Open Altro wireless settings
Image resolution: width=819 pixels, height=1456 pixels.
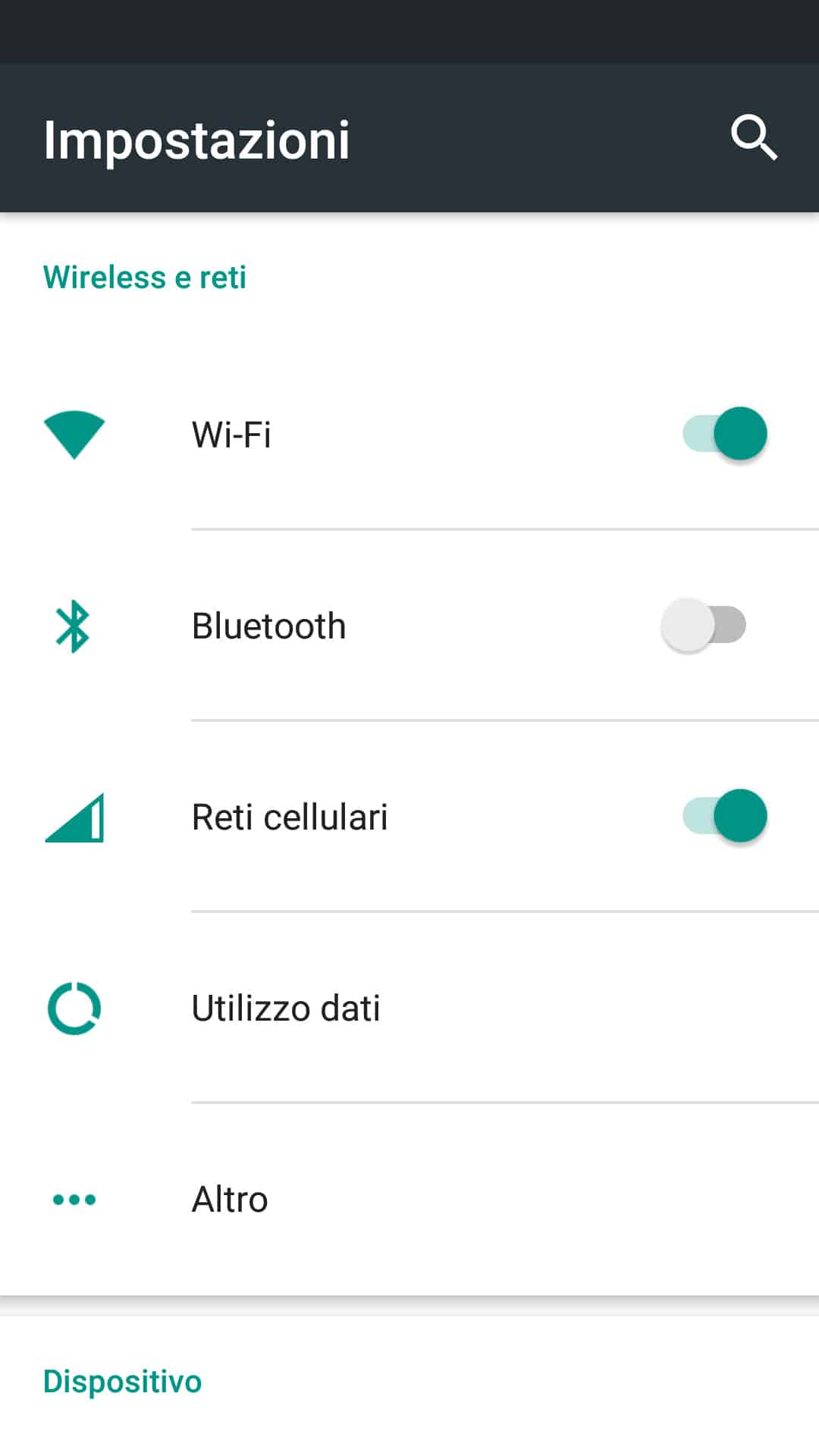coord(230,1200)
